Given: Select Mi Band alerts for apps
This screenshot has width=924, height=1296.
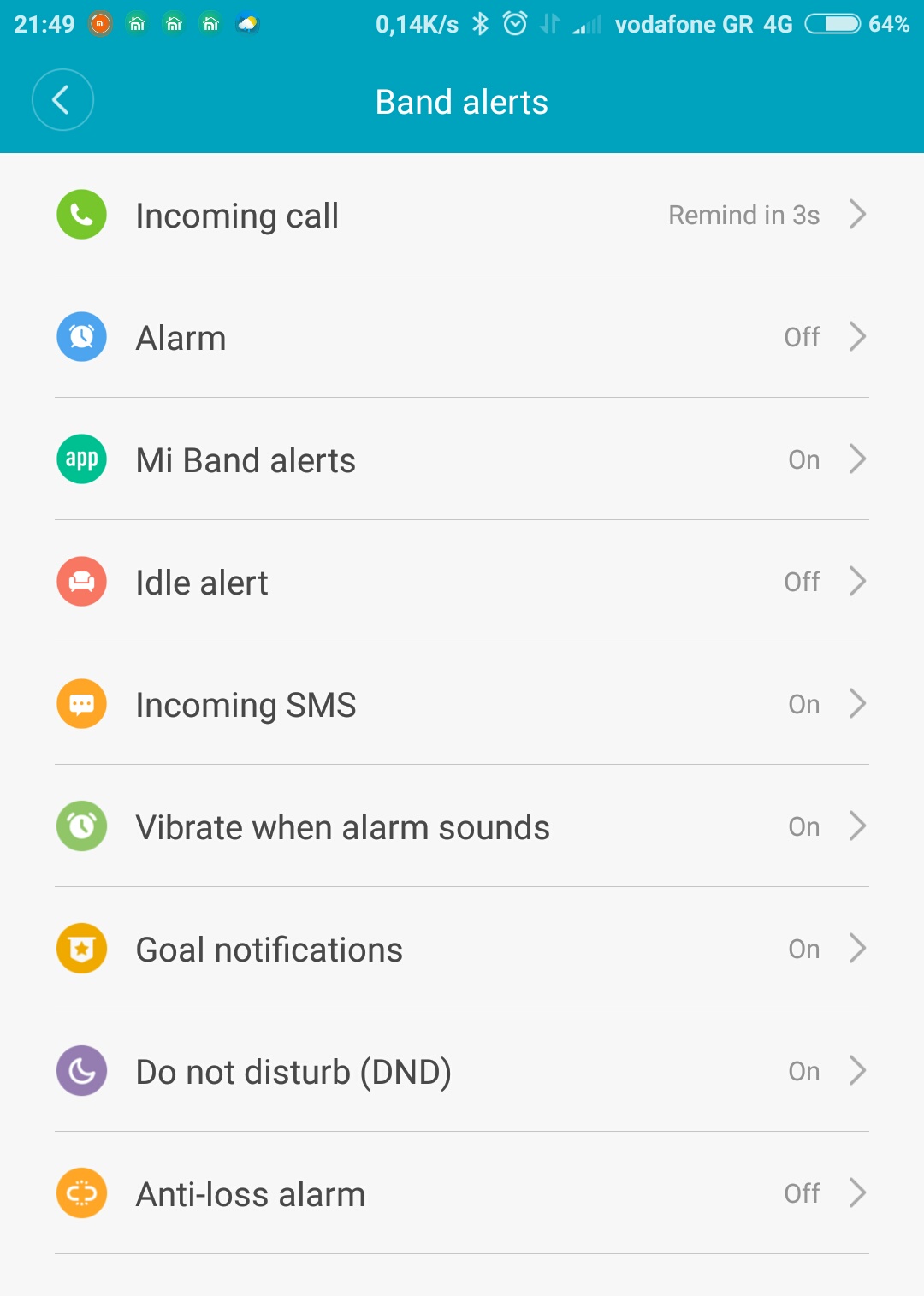Looking at the screenshot, I should (x=462, y=460).
